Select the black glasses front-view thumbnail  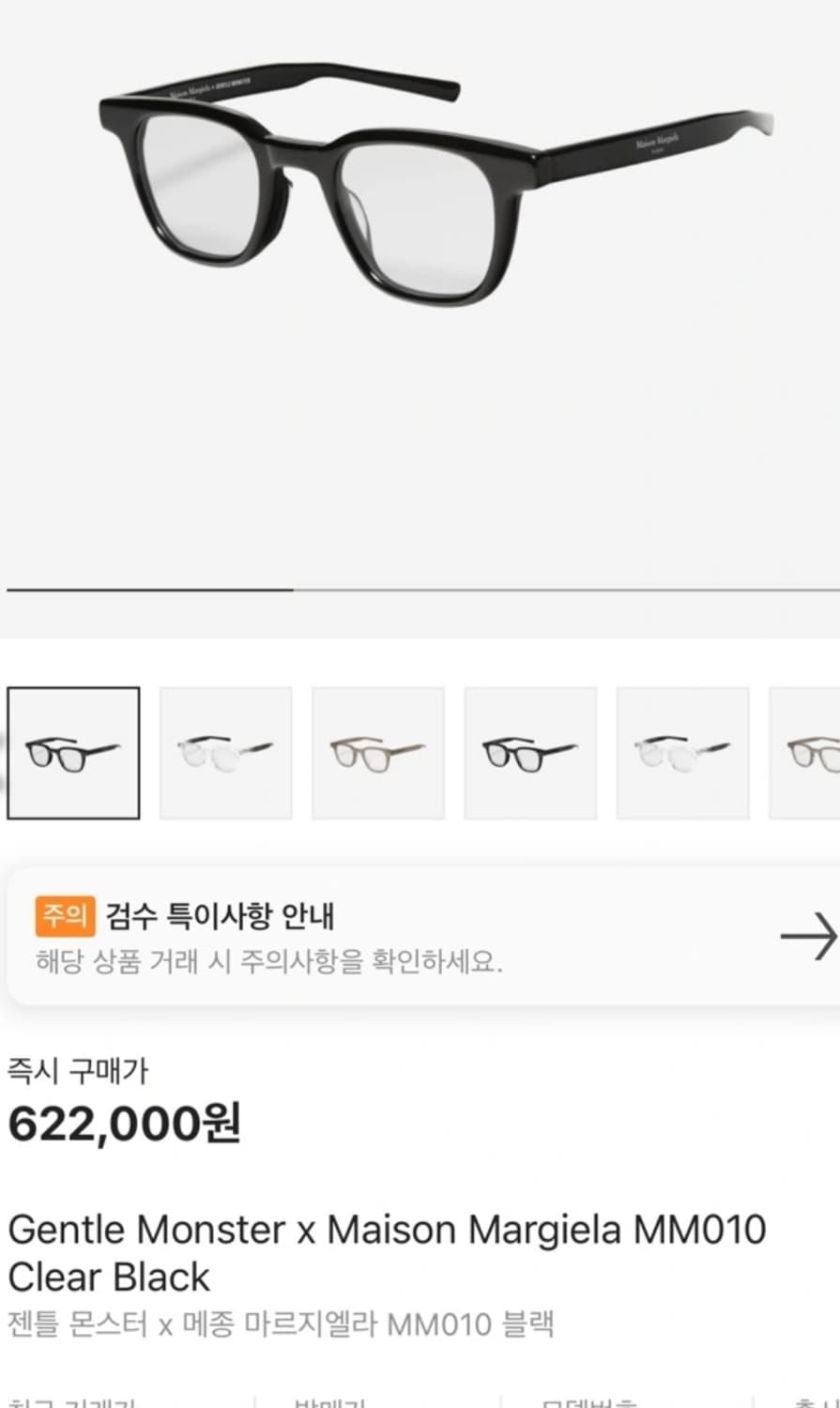click(73, 753)
